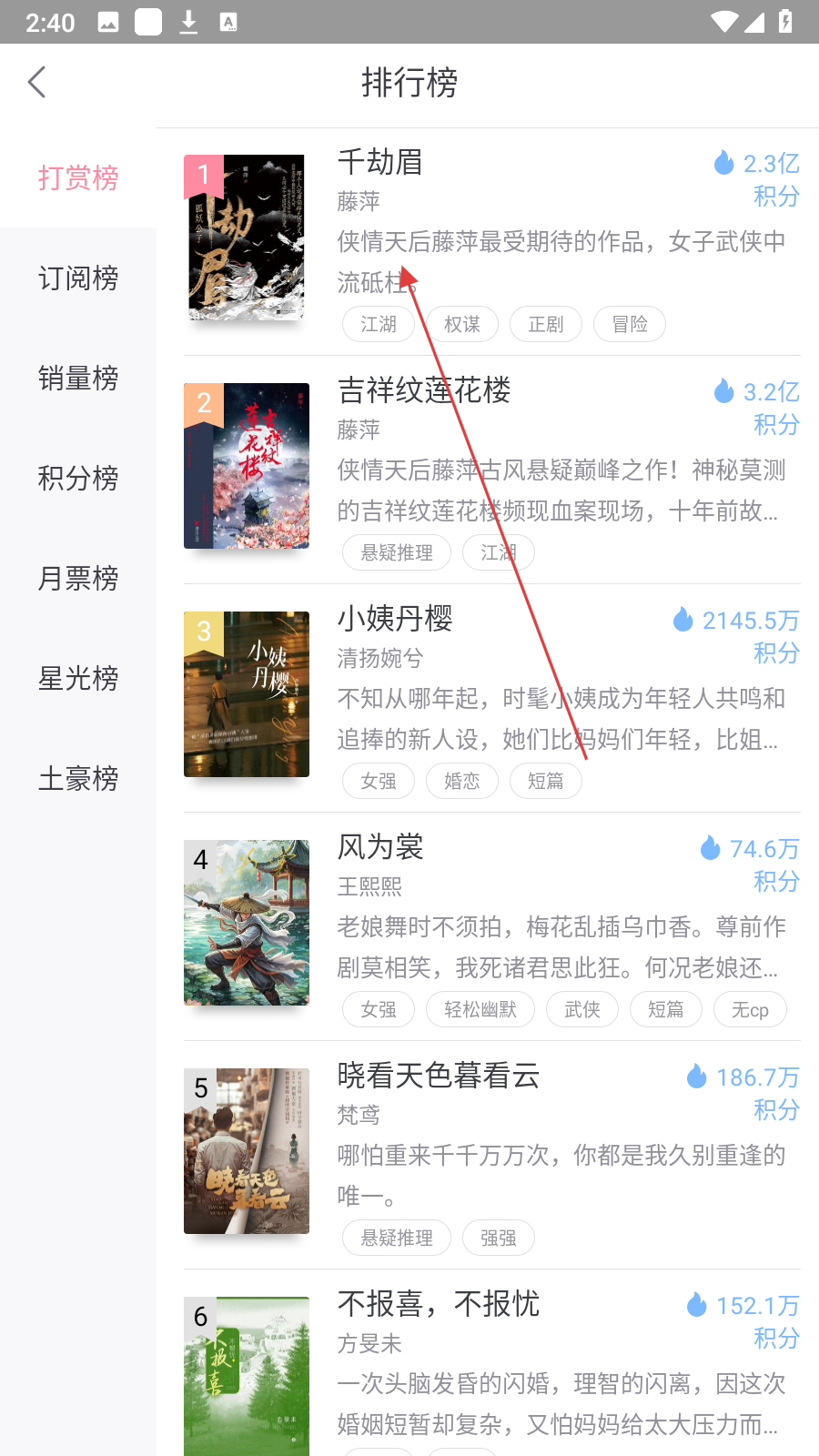
Task: Switch to the 土豪榜 tab
Action: coord(78,778)
